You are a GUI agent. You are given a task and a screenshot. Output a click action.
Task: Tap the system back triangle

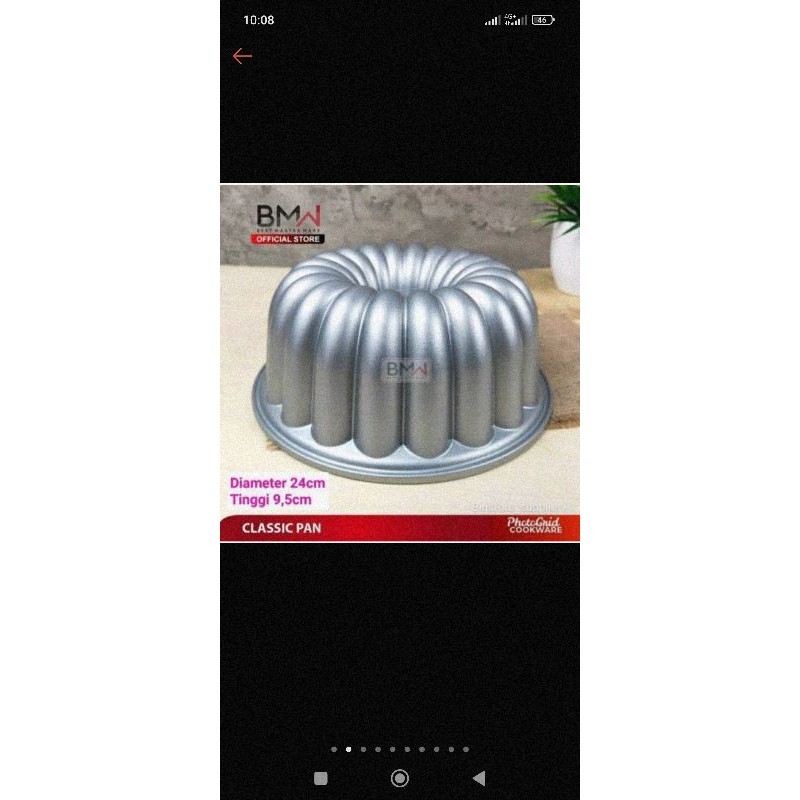point(479,778)
